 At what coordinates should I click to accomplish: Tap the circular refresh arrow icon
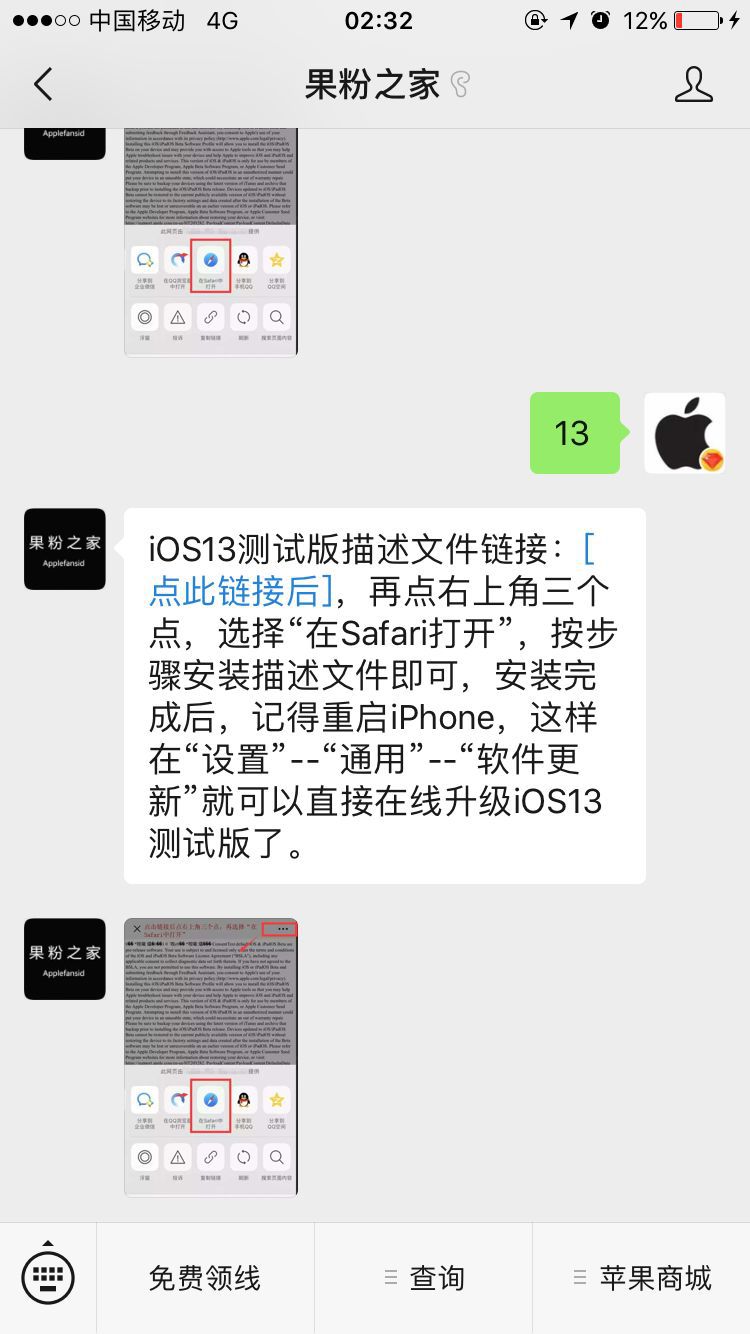pos(244,1157)
